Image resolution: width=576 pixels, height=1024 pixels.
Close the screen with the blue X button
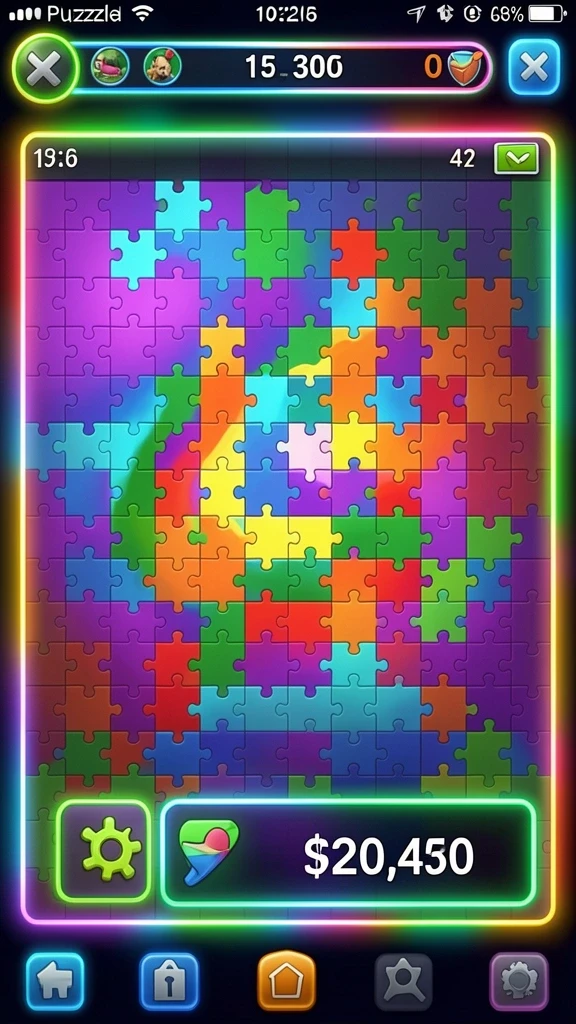(534, 68)
